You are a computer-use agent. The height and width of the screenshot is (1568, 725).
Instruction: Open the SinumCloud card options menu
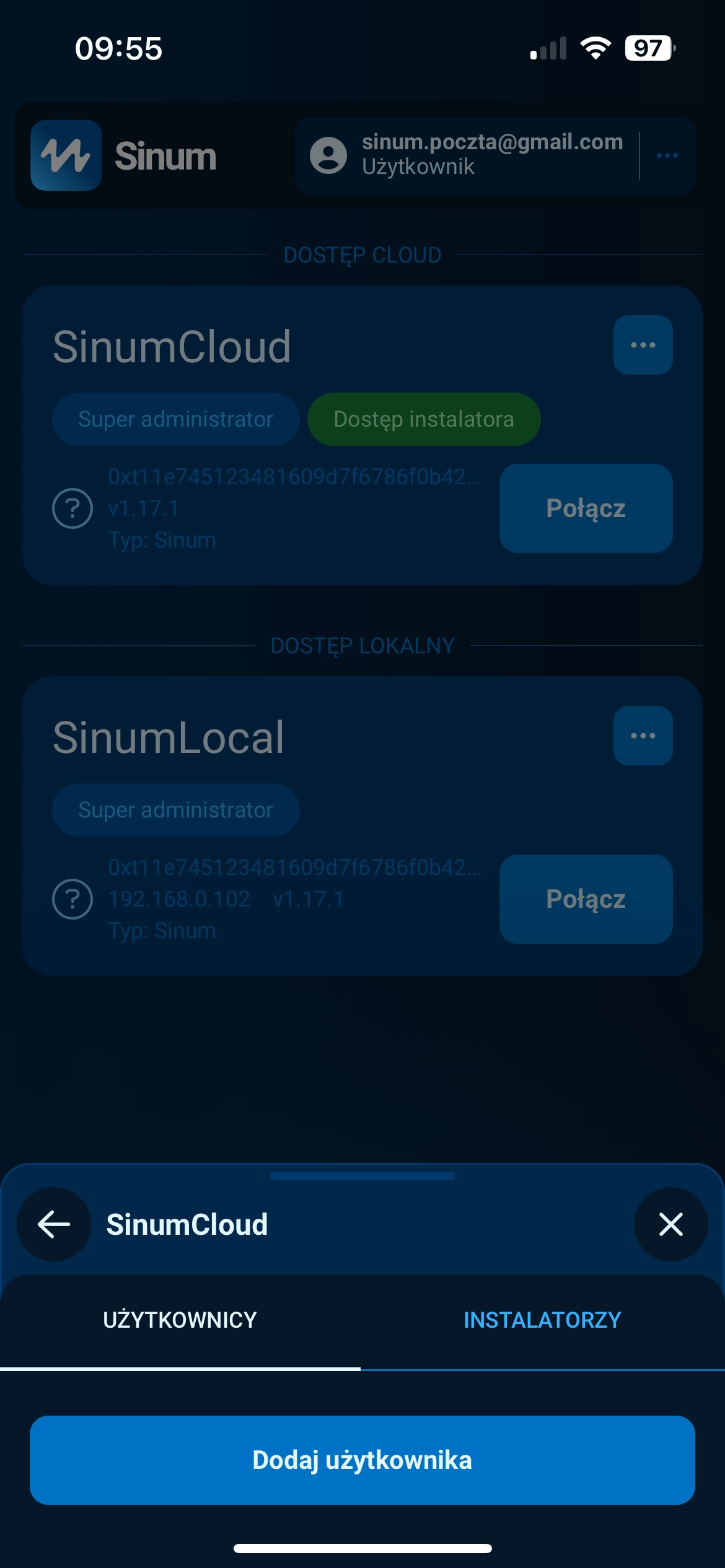643,345
